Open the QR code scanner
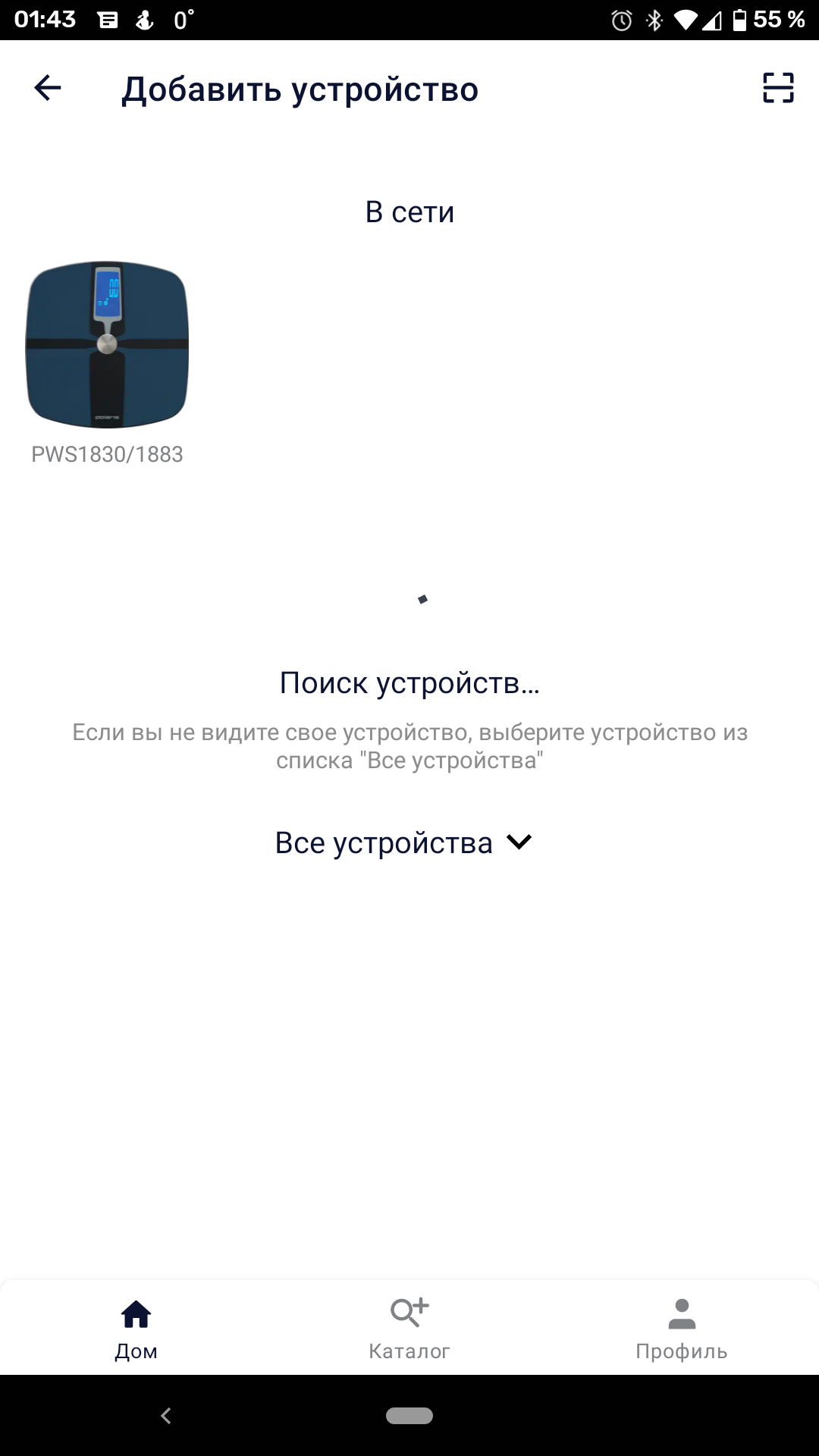The image size is (819, 1456). 777,88
